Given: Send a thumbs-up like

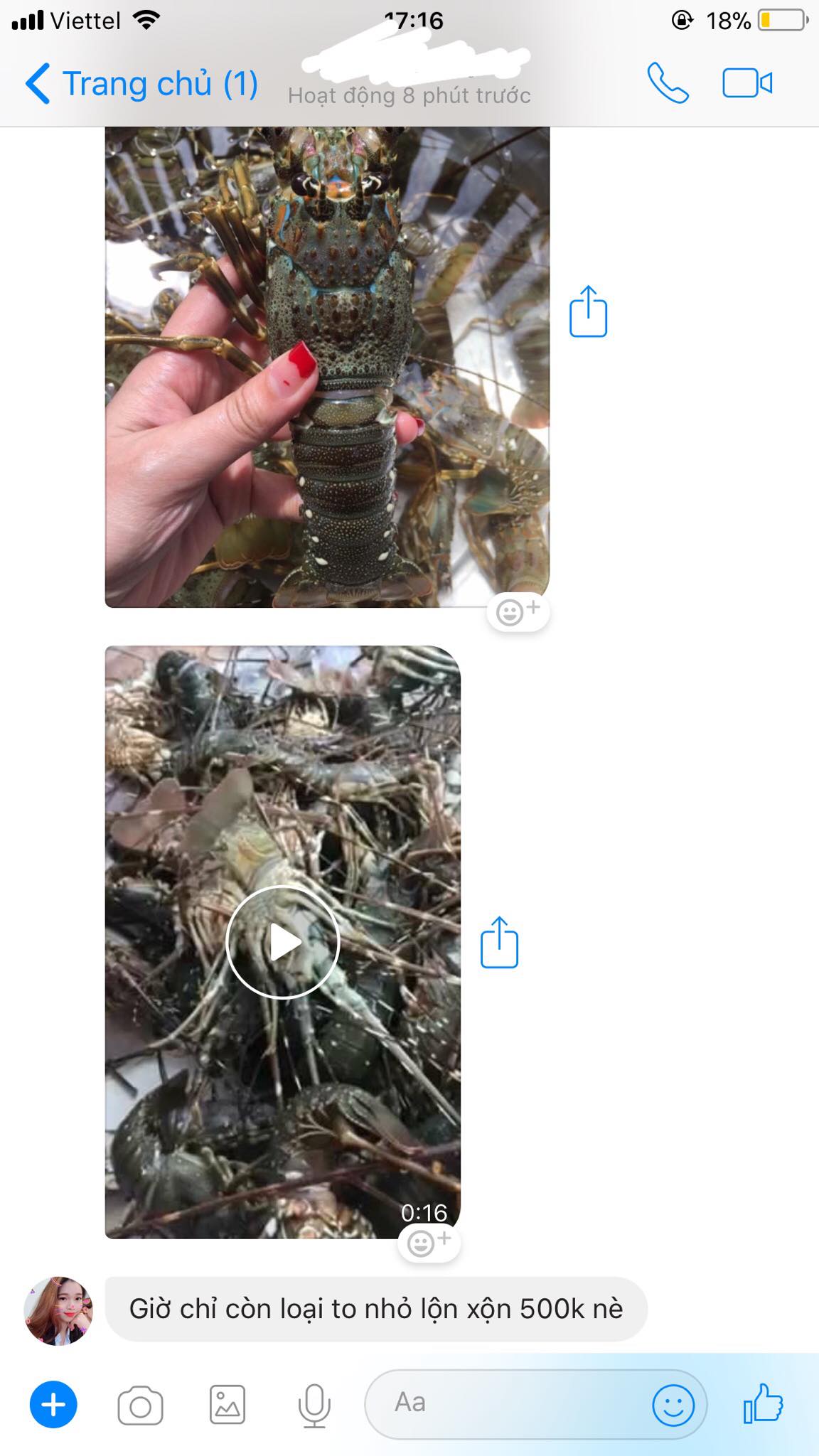Looking at the screenshot, I should (x=762, y=1403).
